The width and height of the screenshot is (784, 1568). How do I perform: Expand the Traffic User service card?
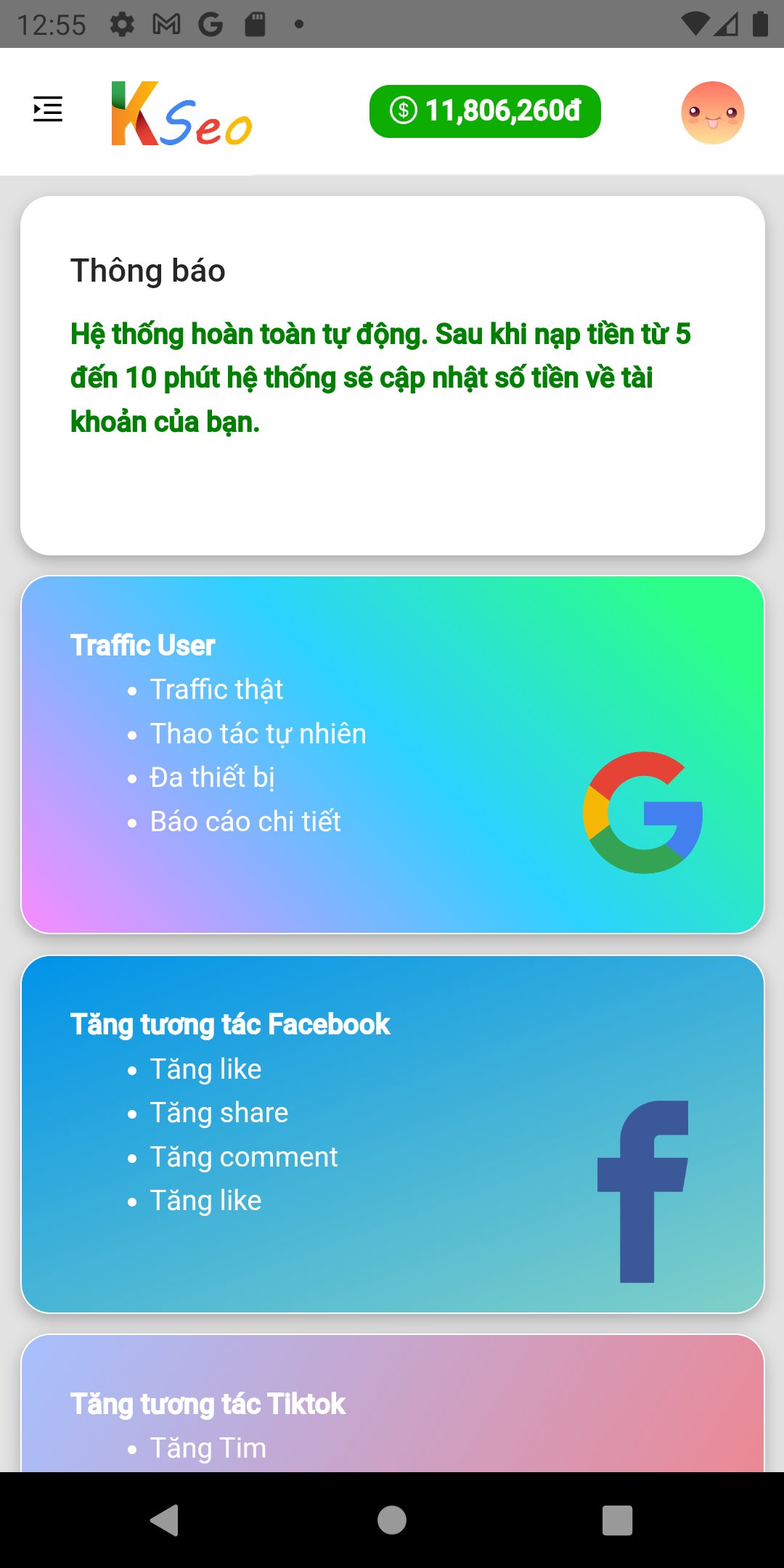pos(392,755)
